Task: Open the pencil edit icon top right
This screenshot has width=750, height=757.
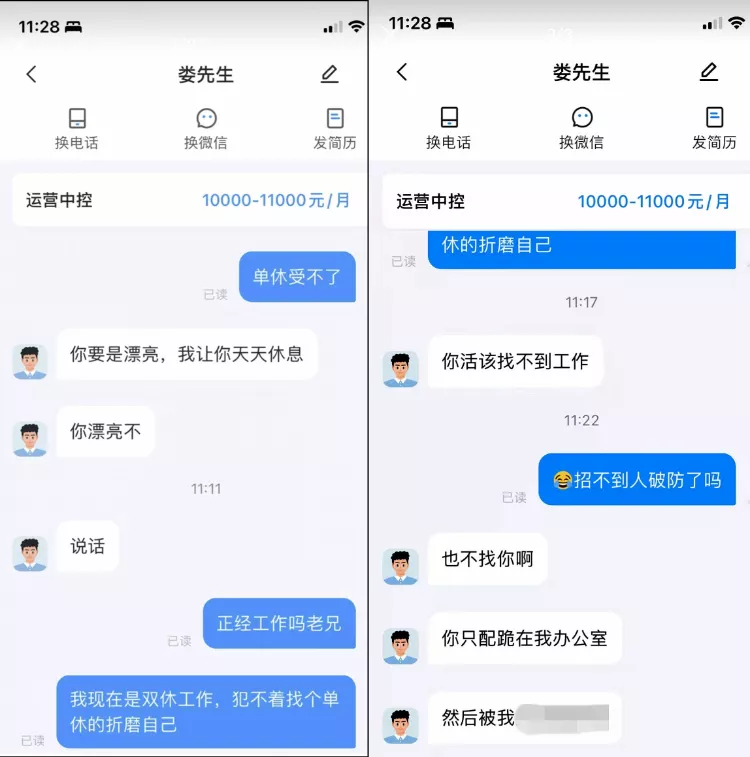Action: (330, 74)
